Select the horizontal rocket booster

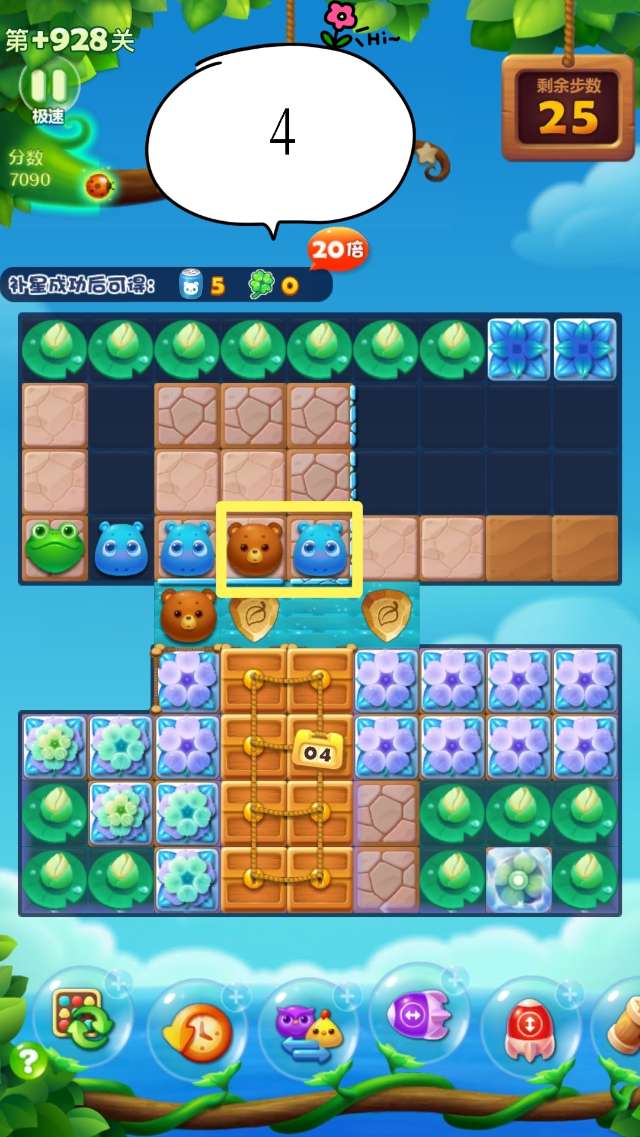click(420, 1015)
